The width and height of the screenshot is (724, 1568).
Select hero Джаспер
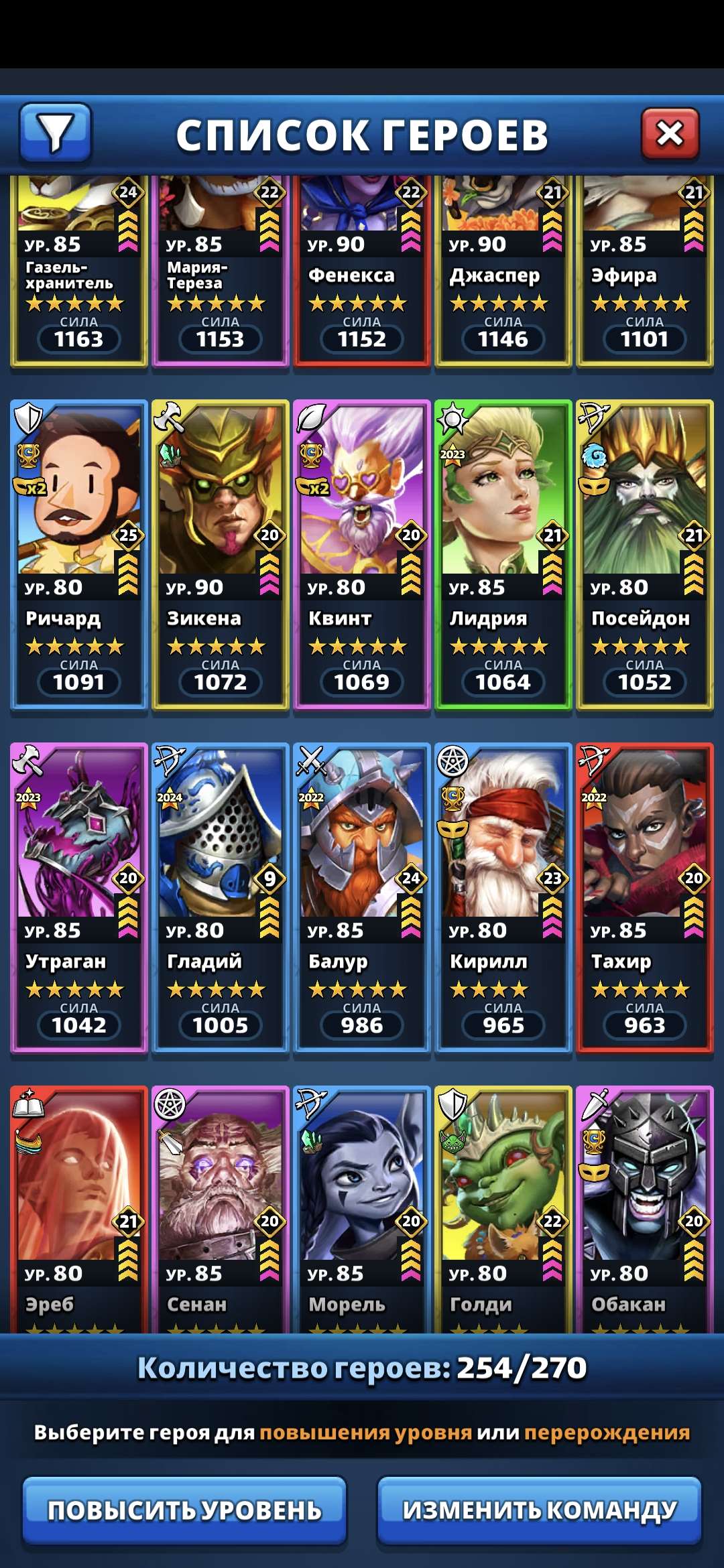[x=503, y=275]
